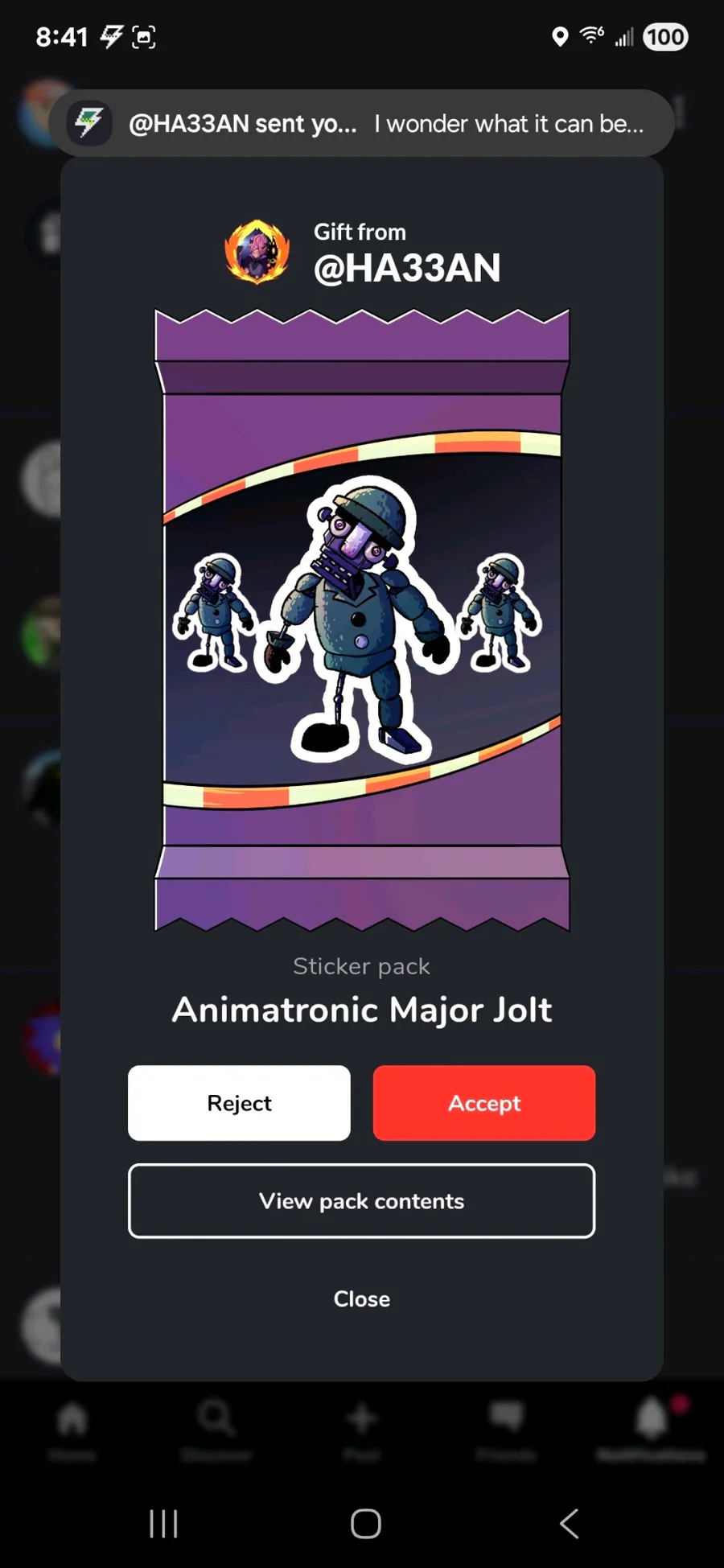Viewport: 724px width, 1568px height.
Task: Open @HA33AN's profile avatar
Action: pyautogui.click(x=257, y=252)
